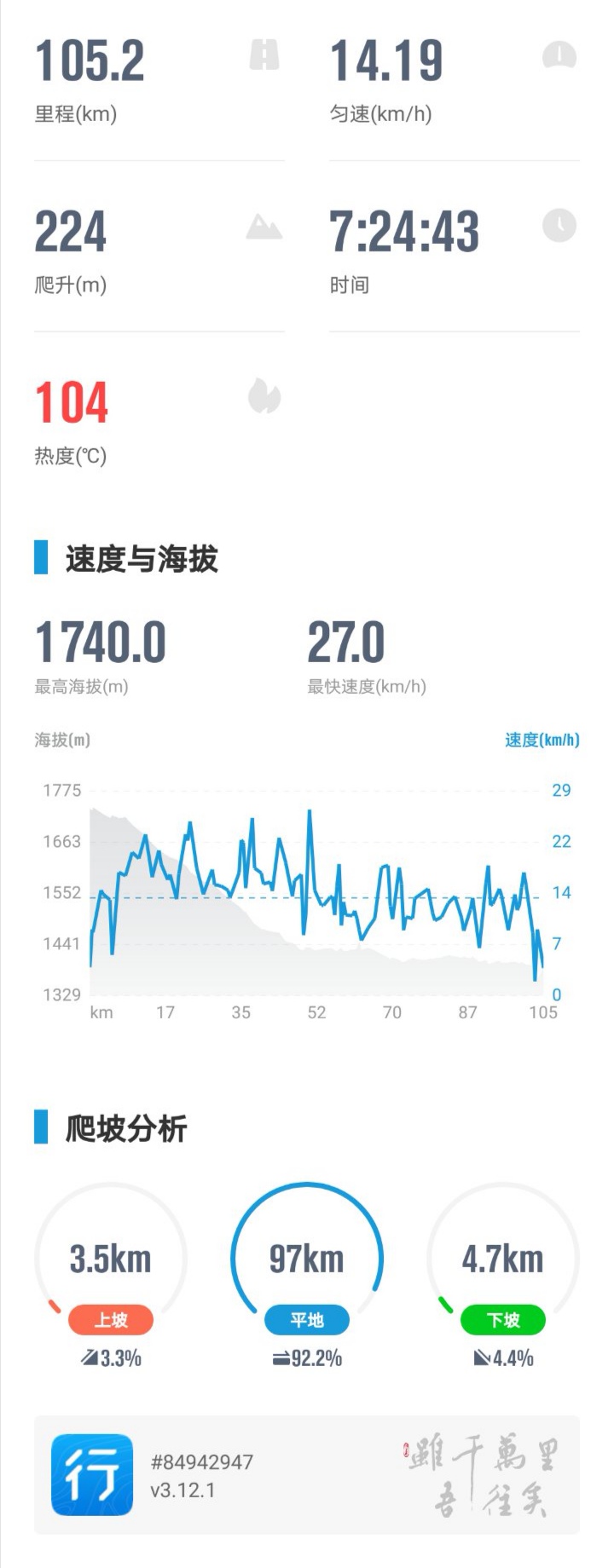
Task: Toggle the green 下坡 badge
Action: (502, 1320)
